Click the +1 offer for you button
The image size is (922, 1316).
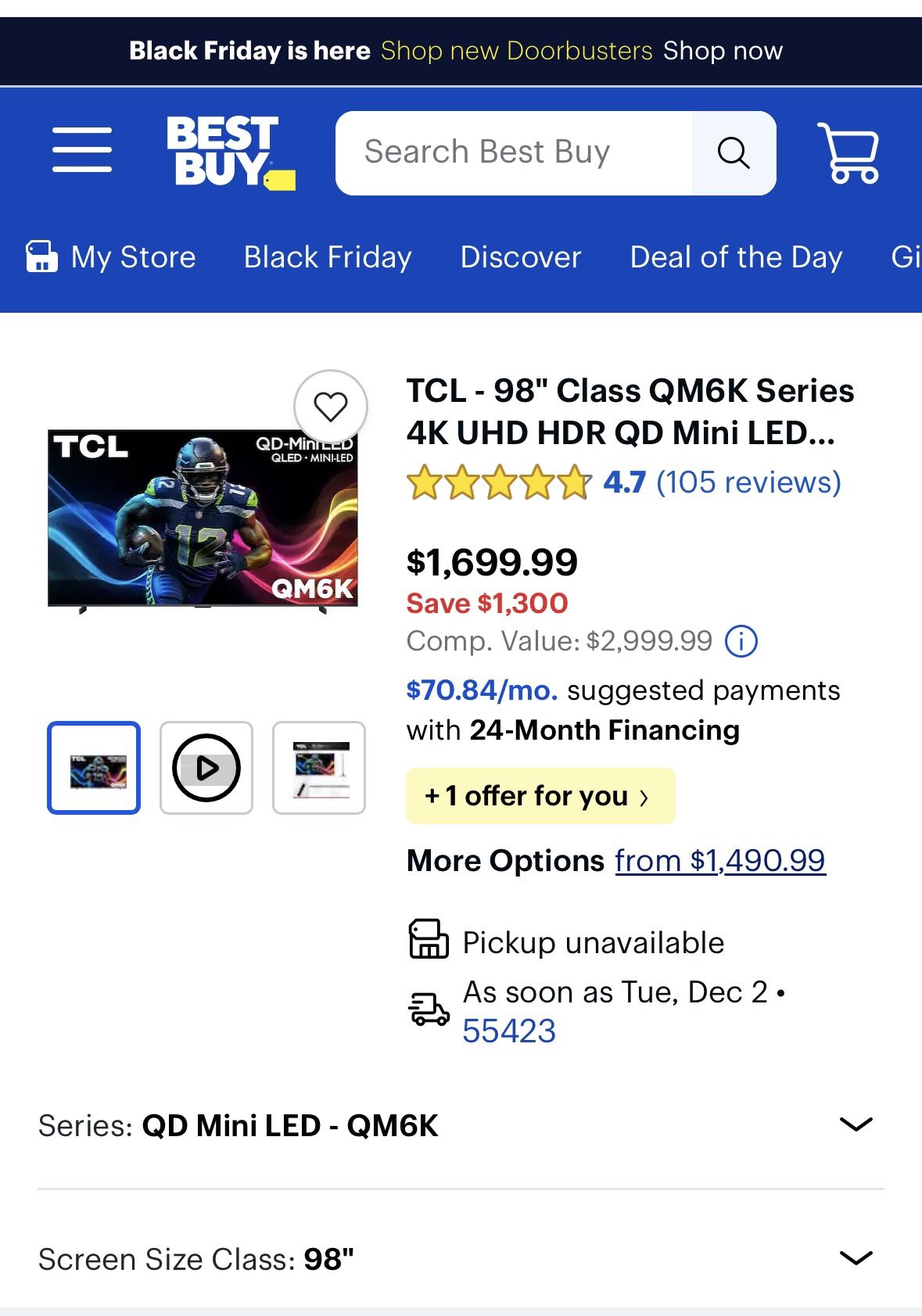point(539,795)
